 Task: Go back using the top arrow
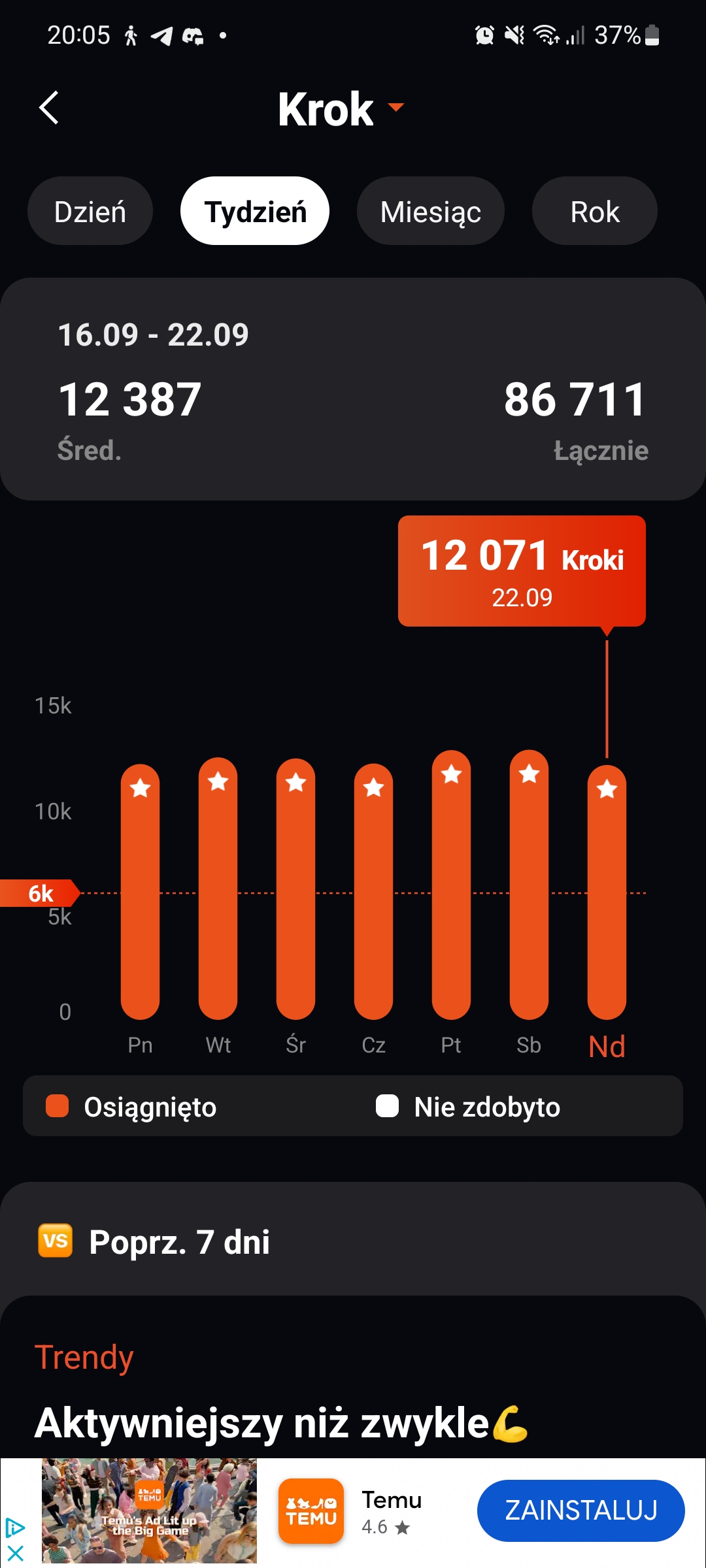click(49, 108)
